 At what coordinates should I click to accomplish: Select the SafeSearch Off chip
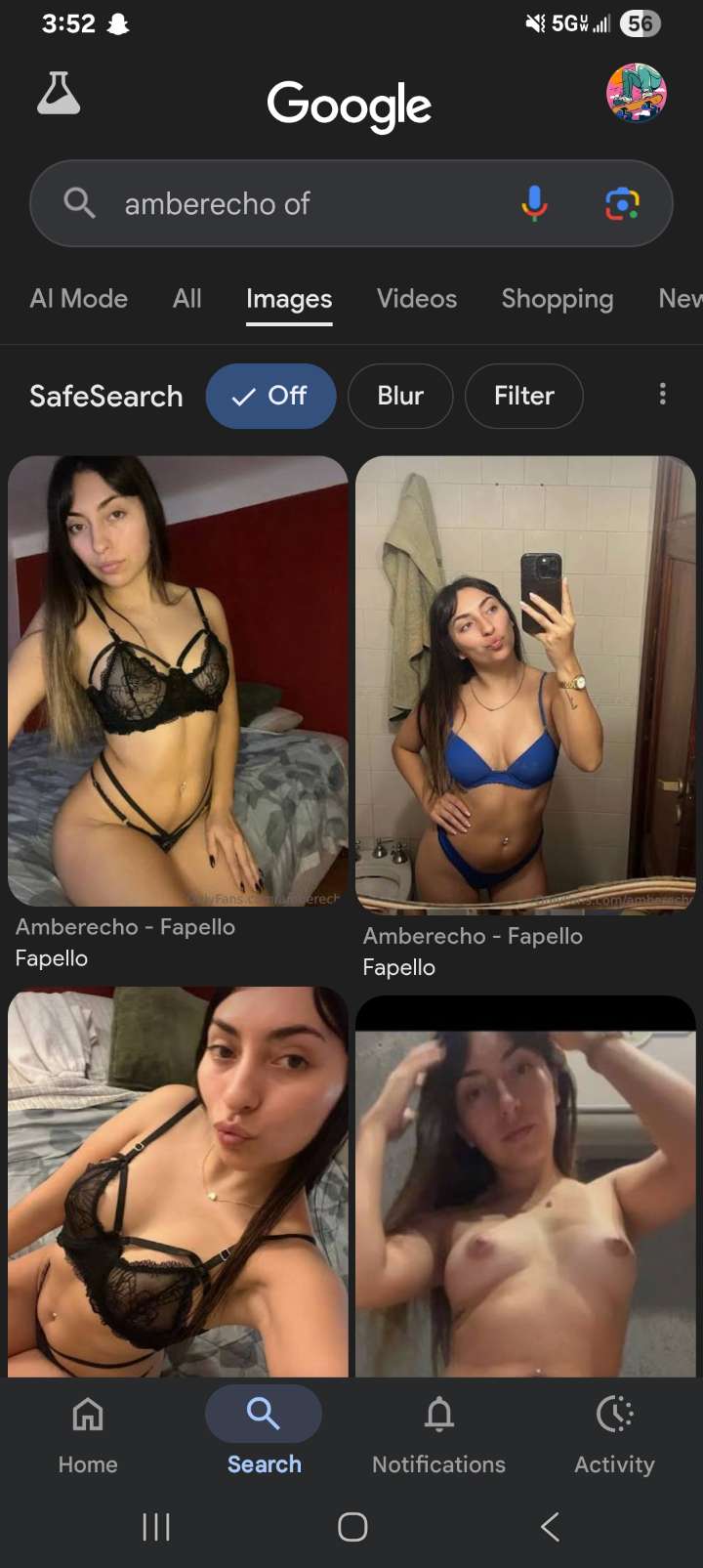[x=270, y=396]
